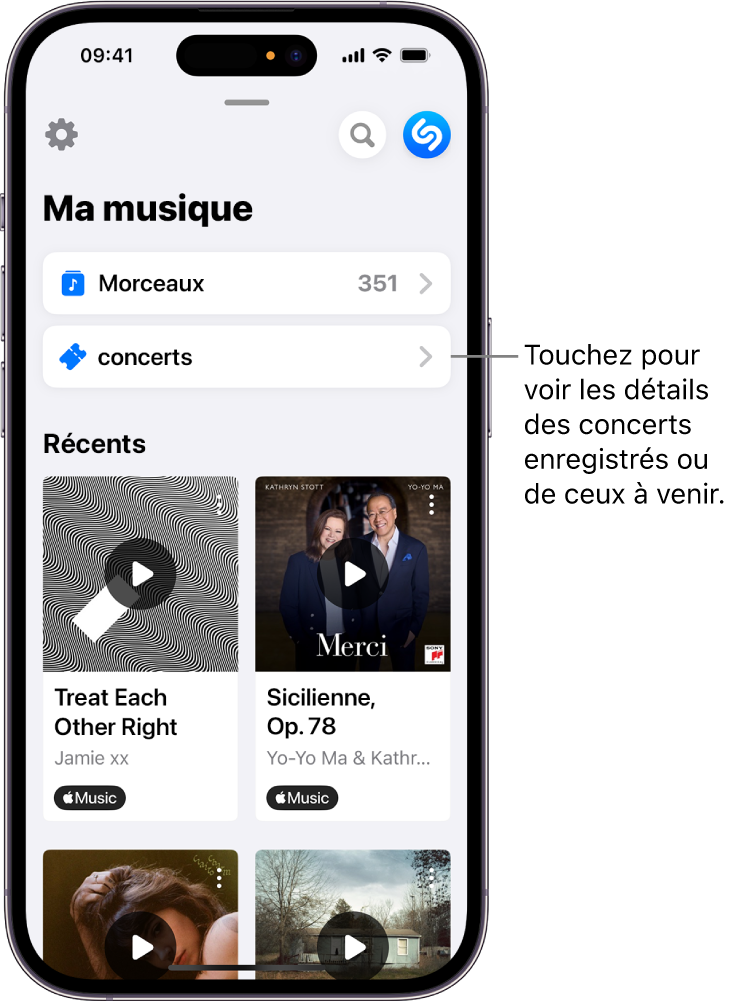Open the settings gear
Image resolution: width=740 pixels, height=1001 pixels.
62,134
